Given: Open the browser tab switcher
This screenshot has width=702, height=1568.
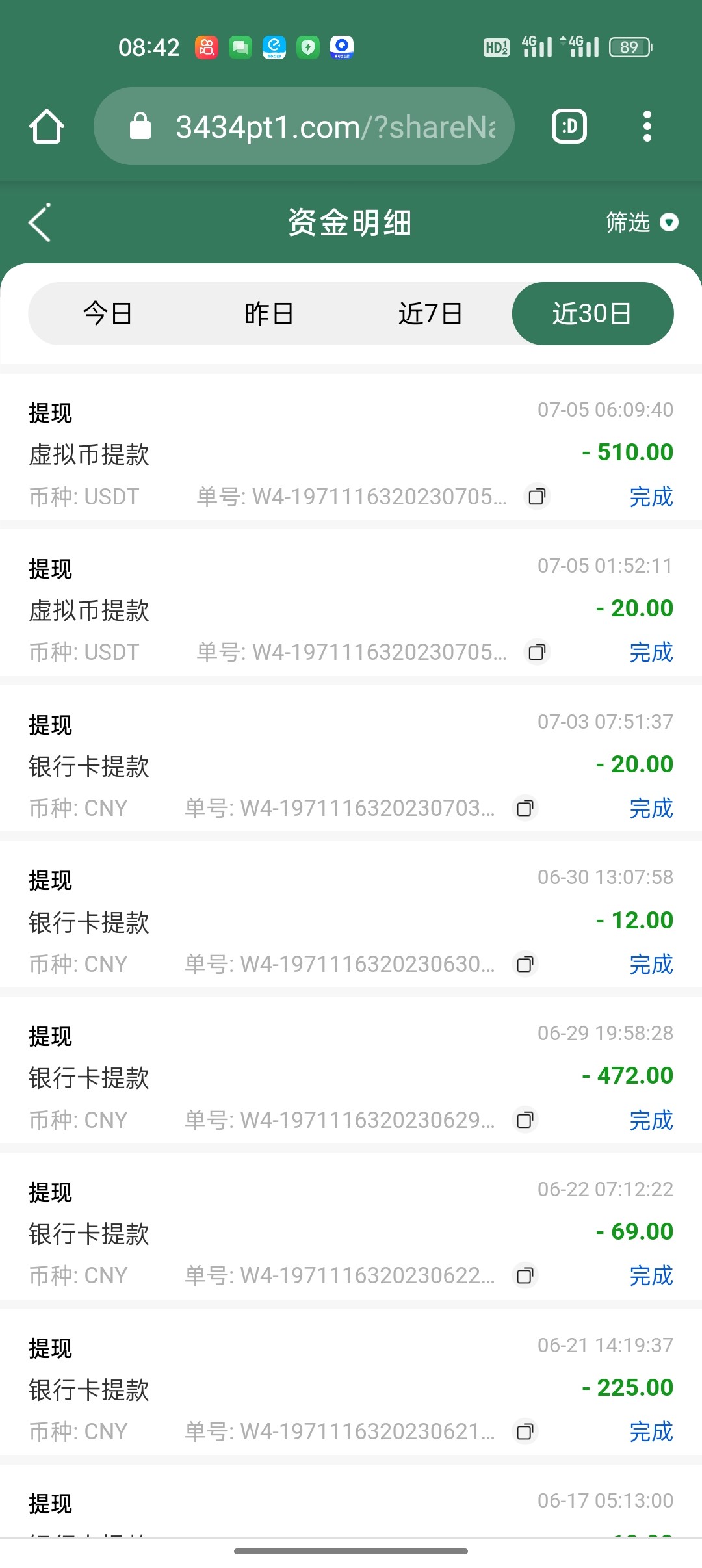Looking at the screenshot, I should 569,126.
